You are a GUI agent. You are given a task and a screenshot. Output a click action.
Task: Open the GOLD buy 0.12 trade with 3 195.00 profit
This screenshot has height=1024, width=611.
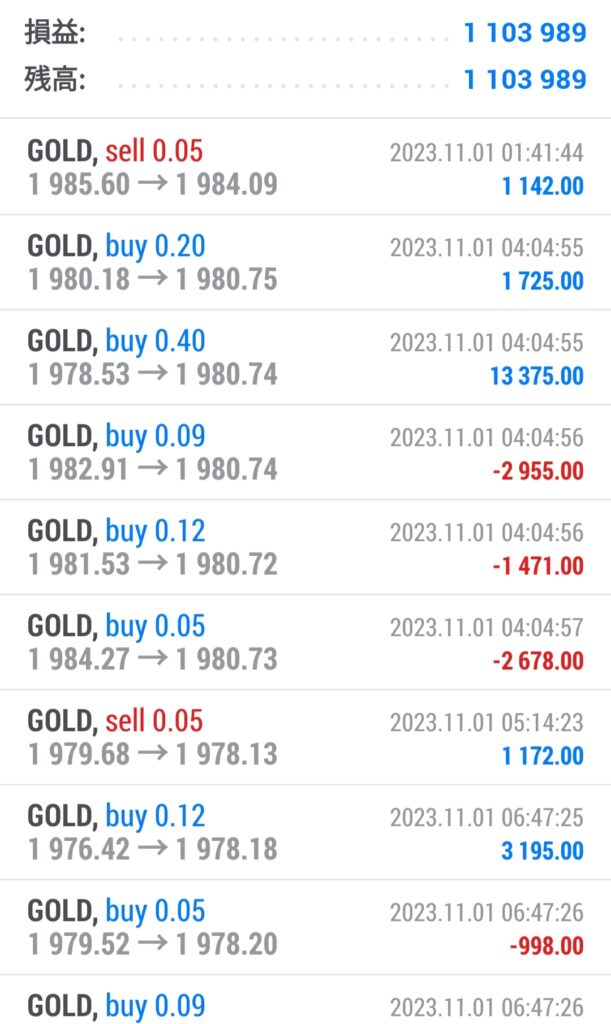pyautogui.click(x=306, y=832)
